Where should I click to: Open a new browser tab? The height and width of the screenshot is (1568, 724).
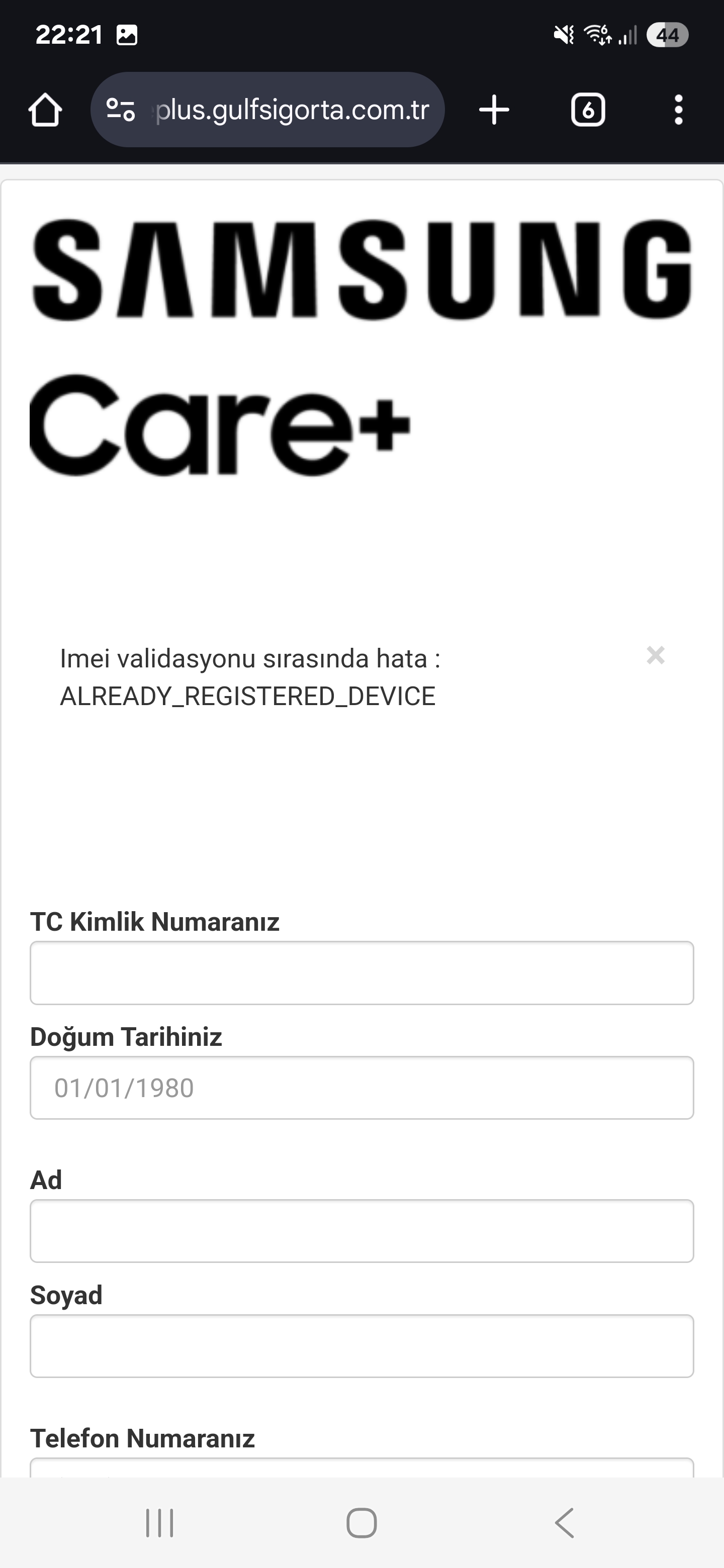tap(494, 110)
